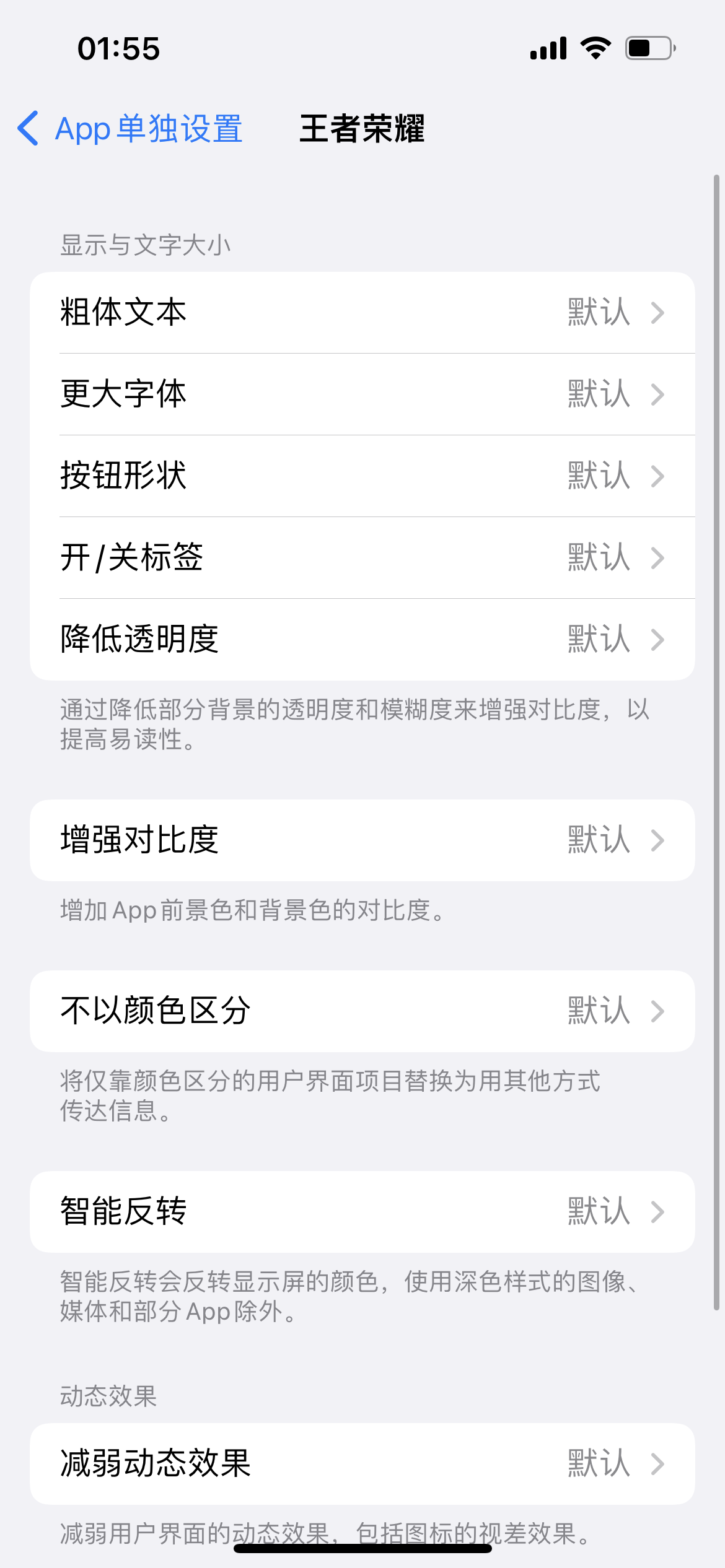
Task: Tap the 开/关标签 row
Action: click(x=362, y=558)
